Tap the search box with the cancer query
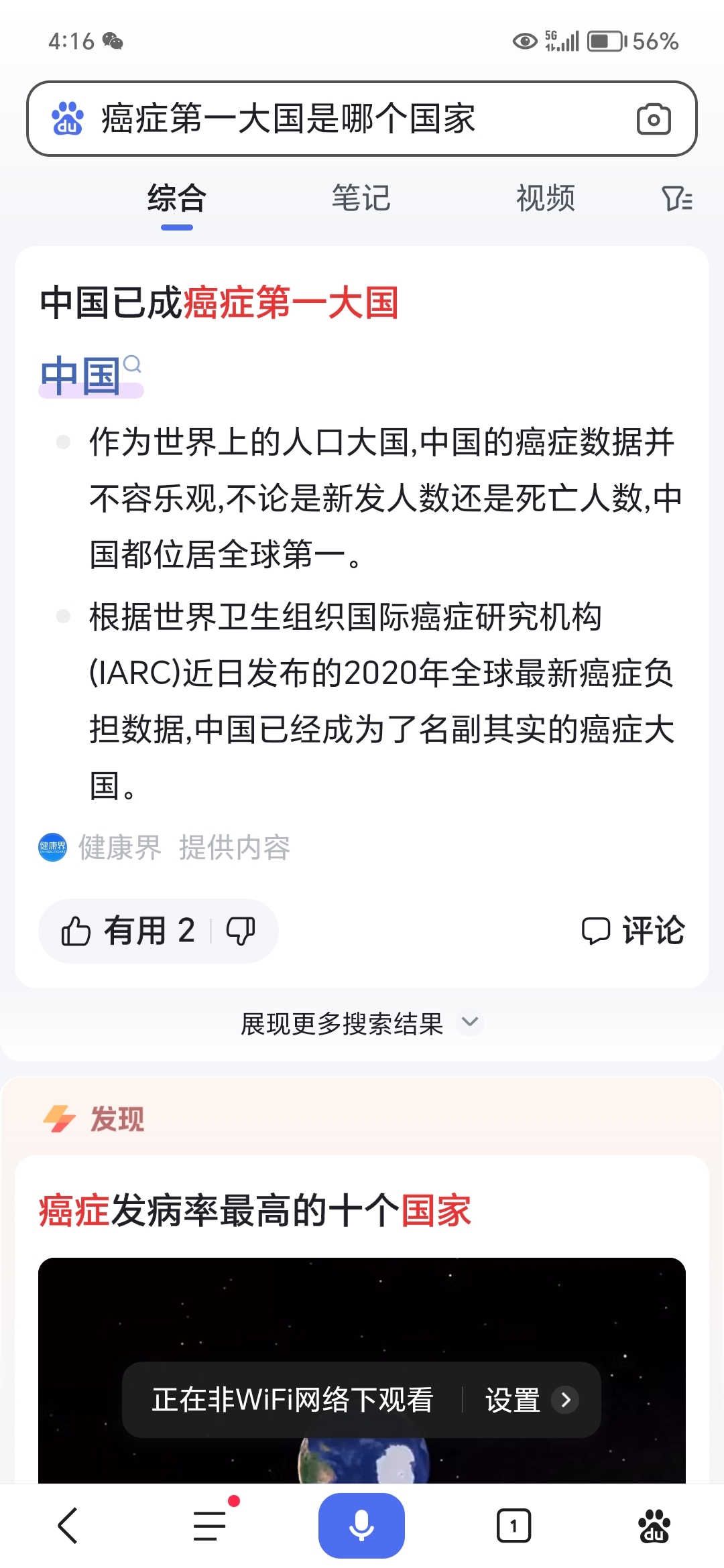This screenshot has height=1568, width=724. tap(362, 119)
